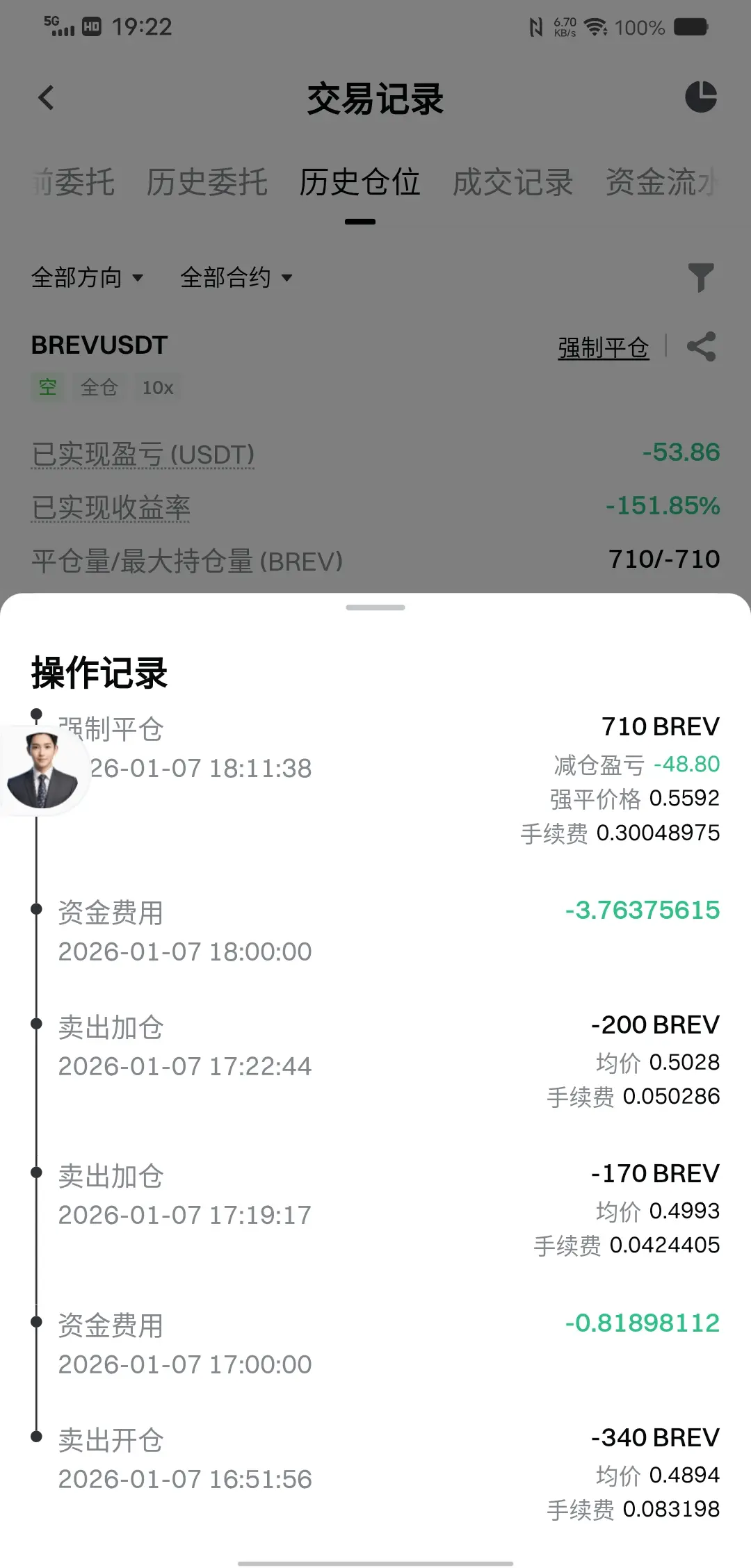
Task: Tap the 强制平仓 link
Action: 603,347
